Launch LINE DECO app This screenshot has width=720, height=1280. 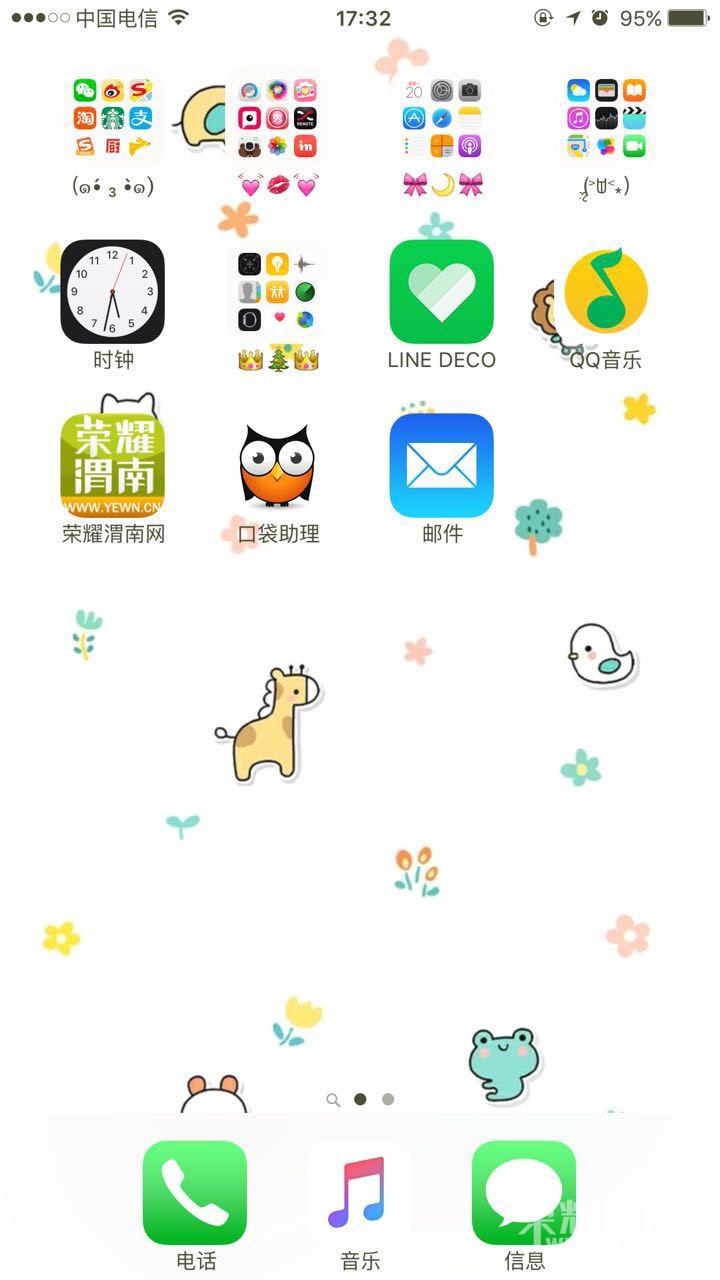(441, 292)
